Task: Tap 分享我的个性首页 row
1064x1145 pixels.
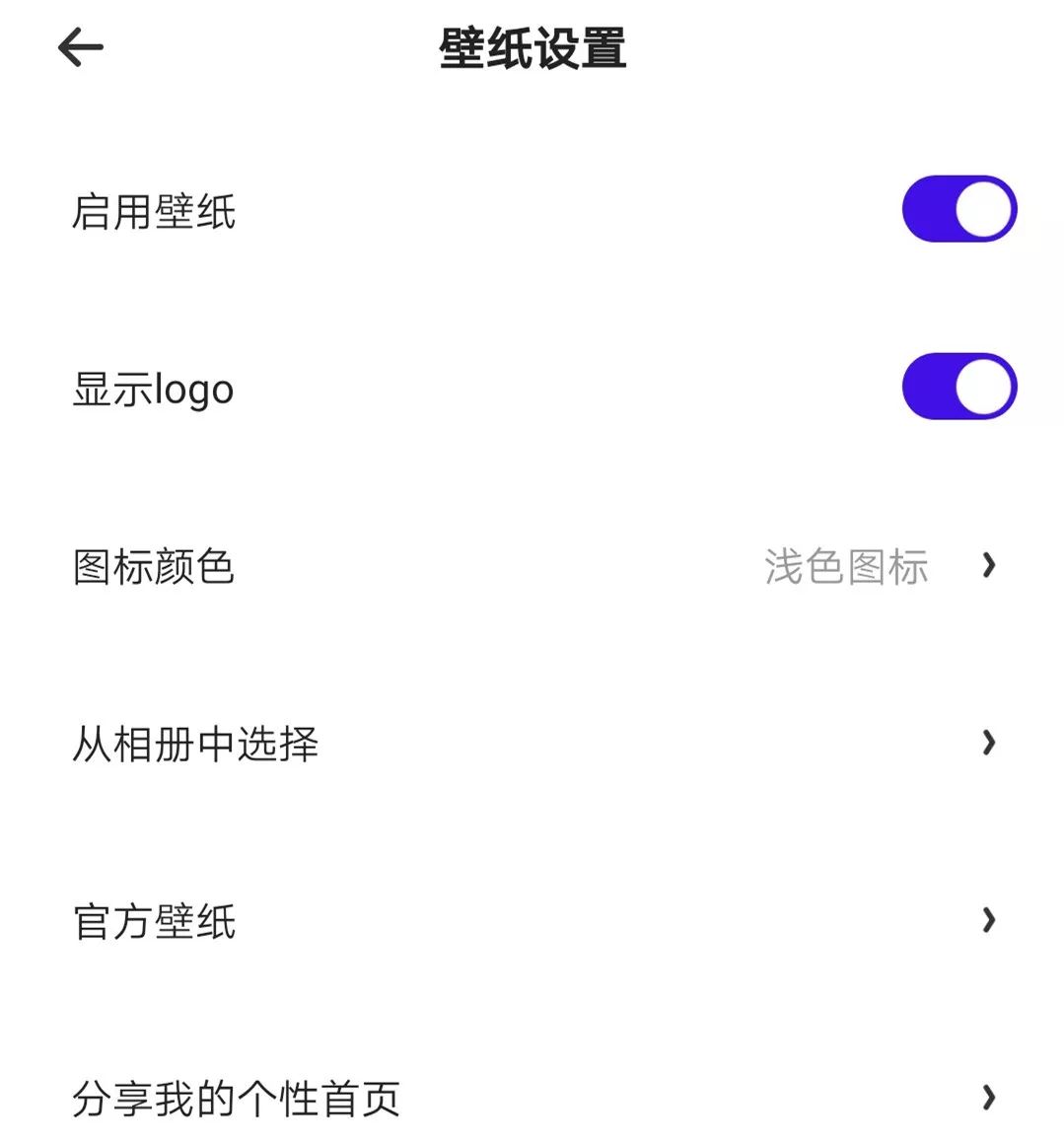Action: (x=532, y=1098)
